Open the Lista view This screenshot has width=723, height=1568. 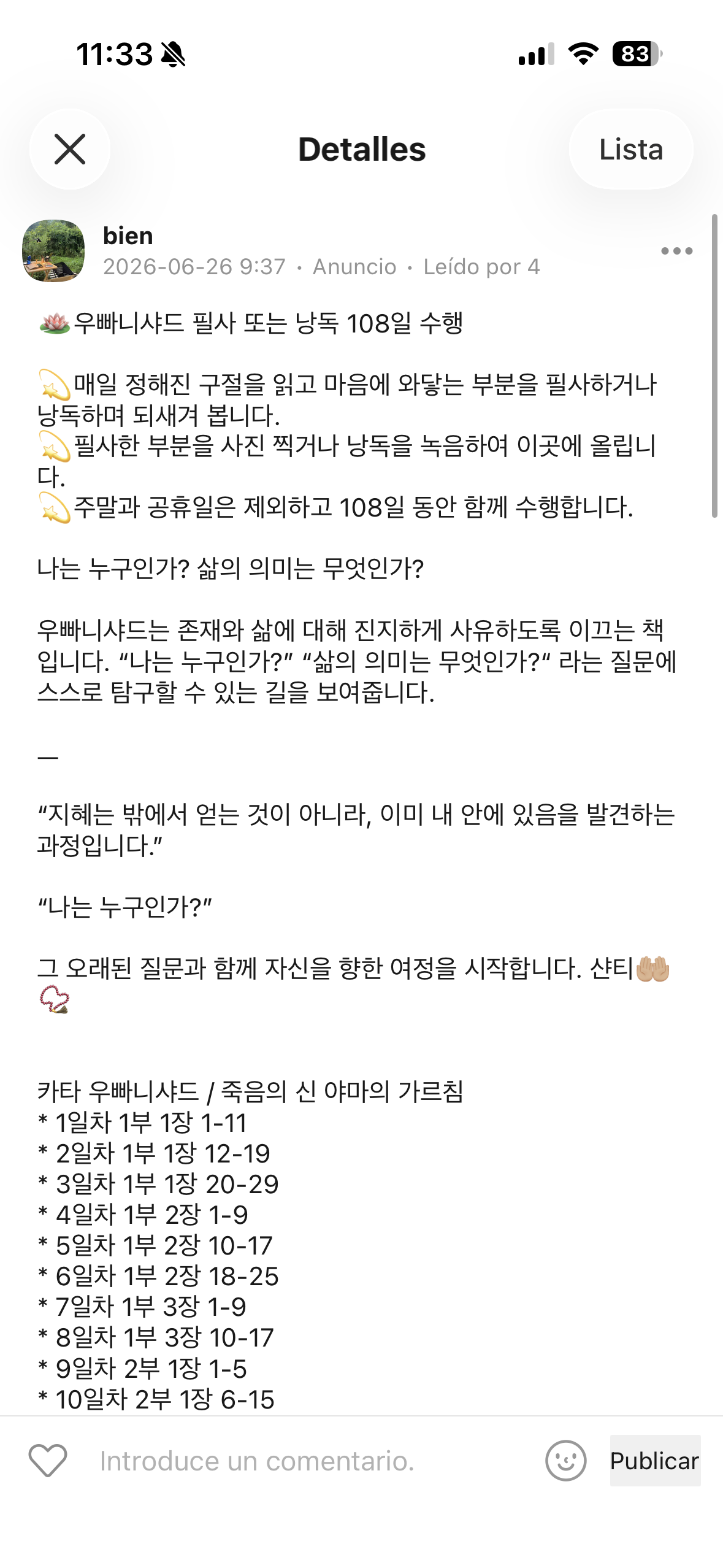631,149
